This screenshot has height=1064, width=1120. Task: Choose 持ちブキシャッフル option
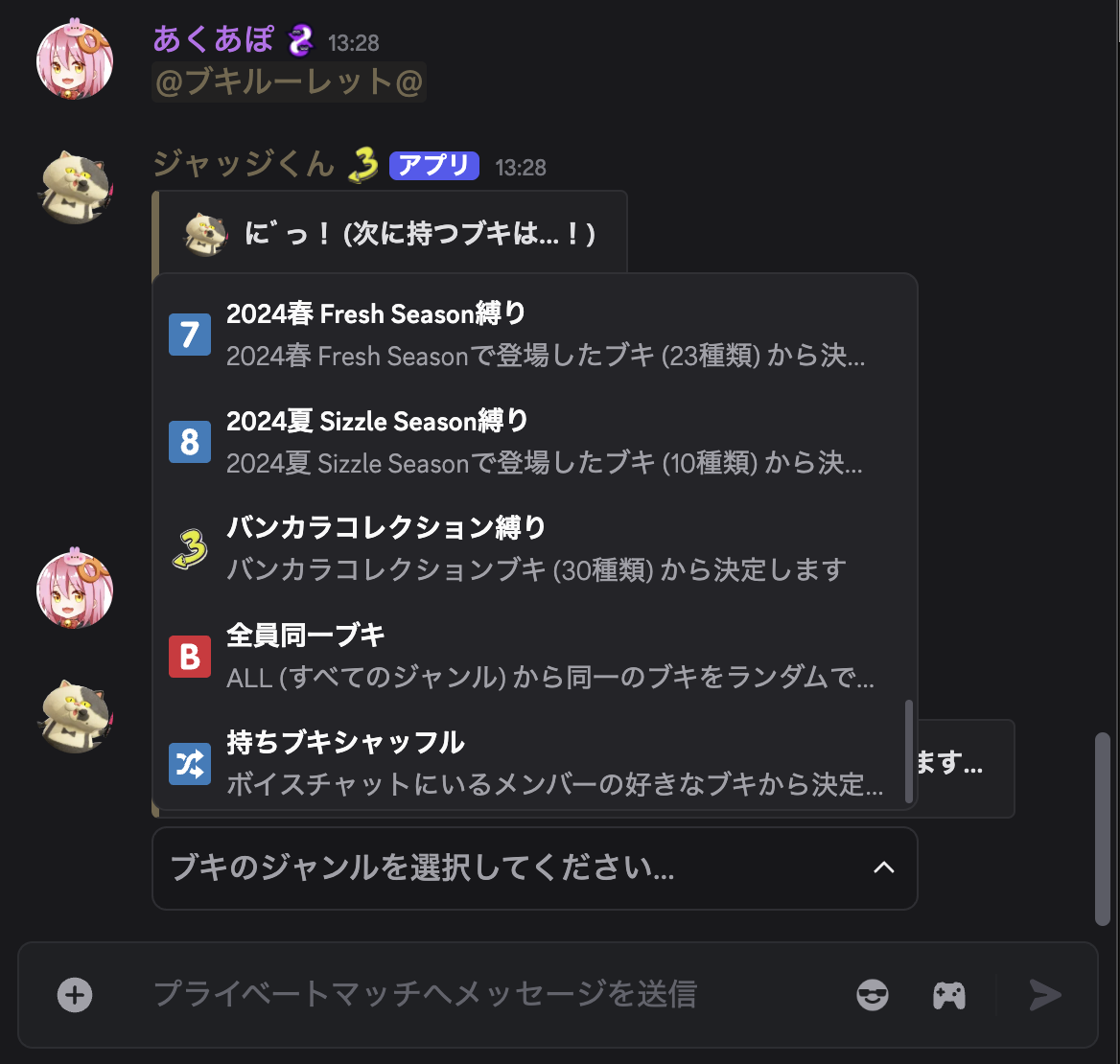[x=533, y=763]
